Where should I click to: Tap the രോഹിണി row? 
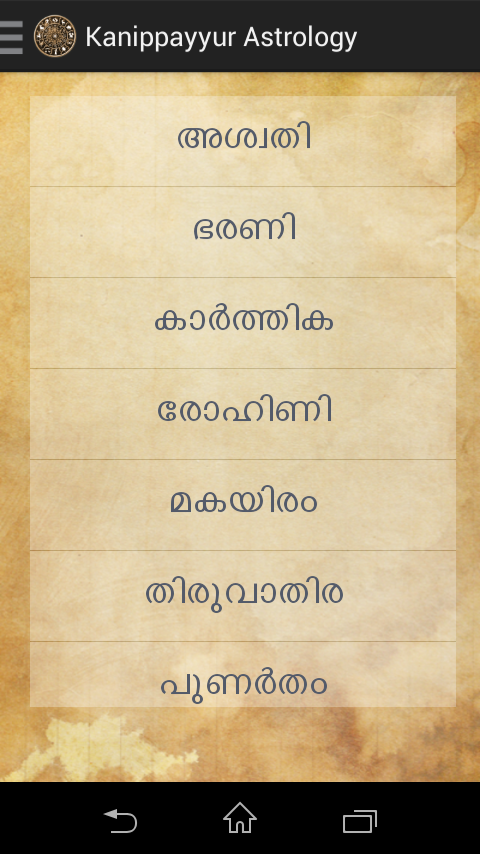tap(242, 414)
